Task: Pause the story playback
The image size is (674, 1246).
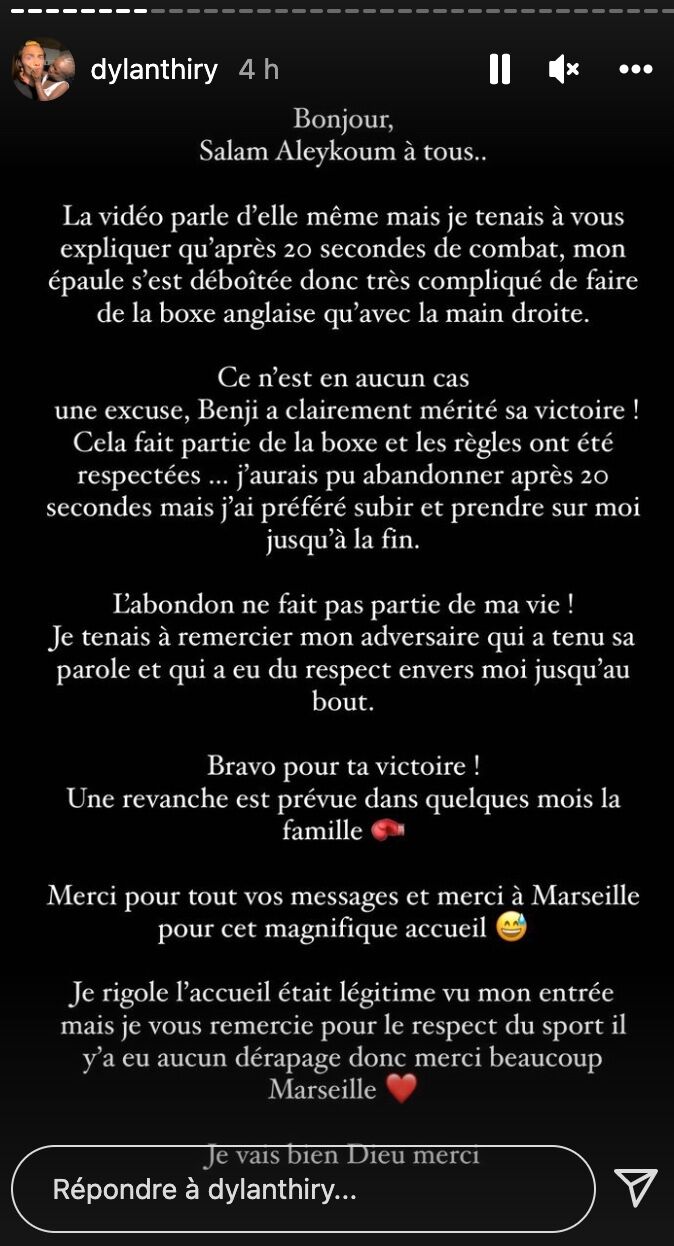Action: pos(499,69)
